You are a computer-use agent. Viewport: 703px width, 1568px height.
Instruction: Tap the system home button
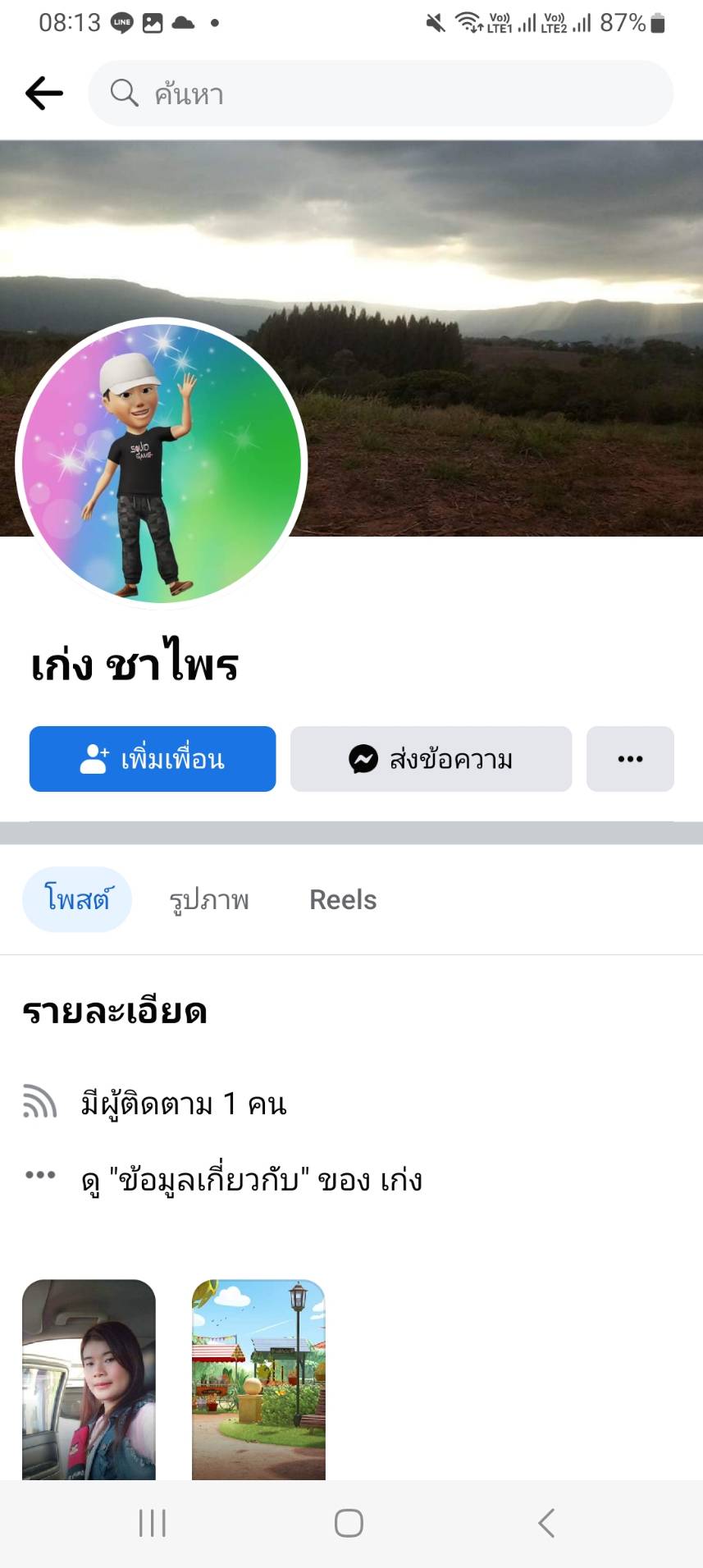[349, 1524]
